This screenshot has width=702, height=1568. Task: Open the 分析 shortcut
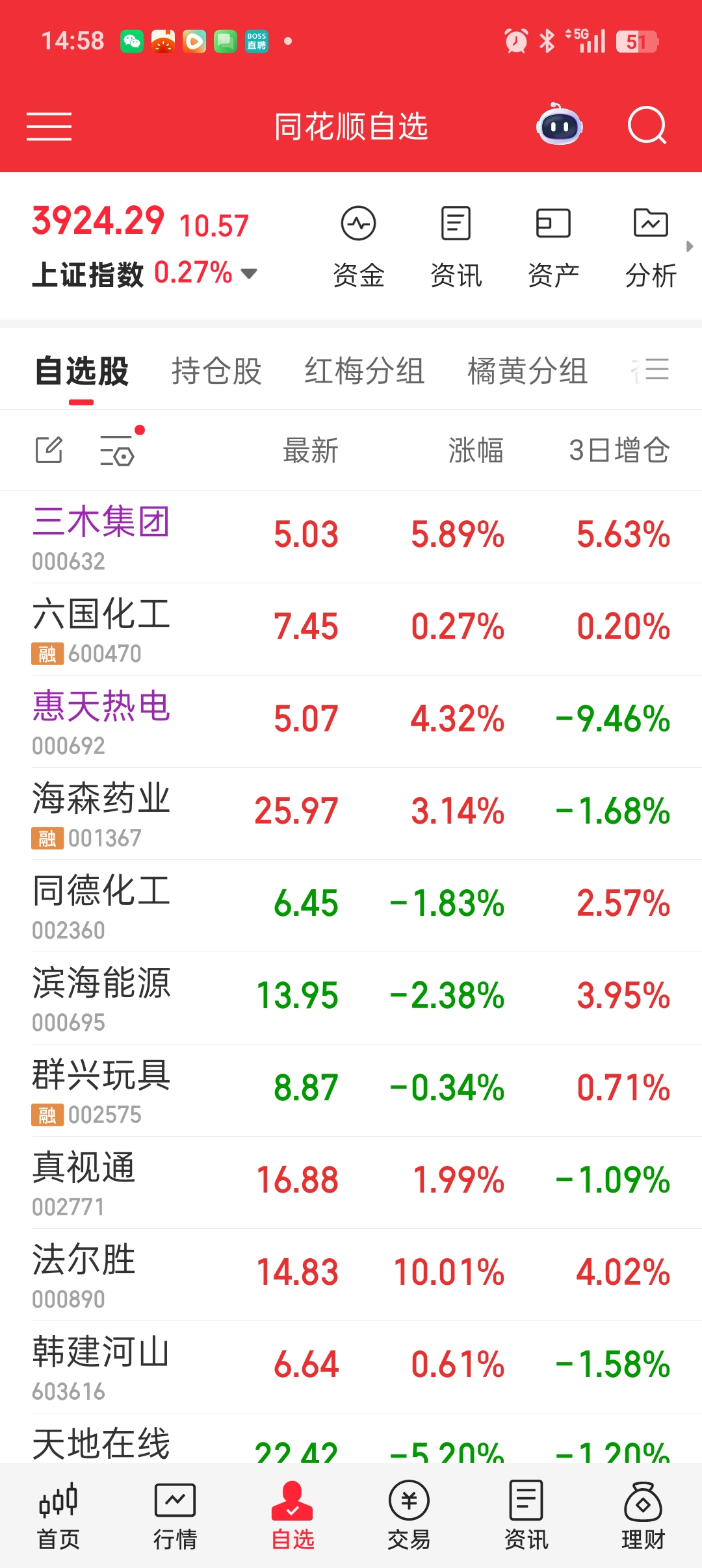click(x=651, y=246)
